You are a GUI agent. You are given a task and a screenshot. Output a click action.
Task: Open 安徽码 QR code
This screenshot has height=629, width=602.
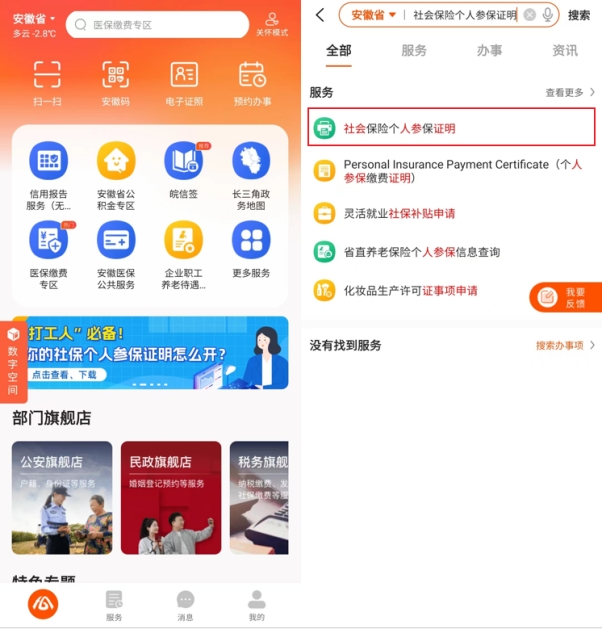pos(115,80)
